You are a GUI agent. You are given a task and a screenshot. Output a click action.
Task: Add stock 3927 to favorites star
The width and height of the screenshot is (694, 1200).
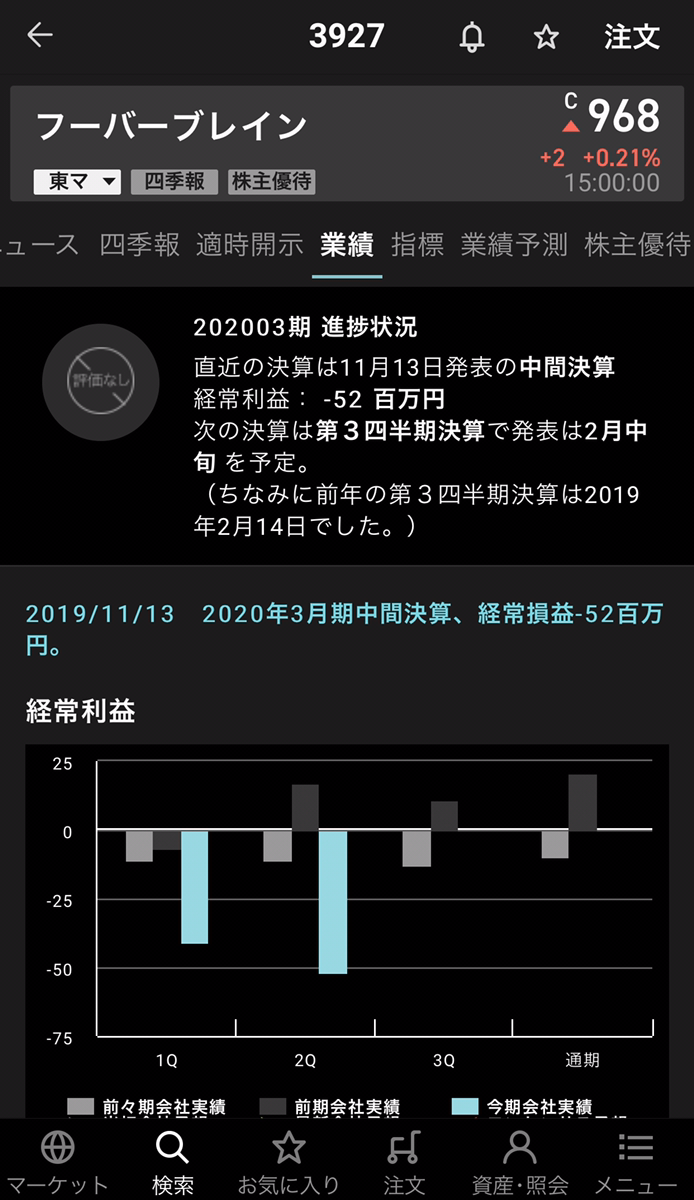click(546, 37)
